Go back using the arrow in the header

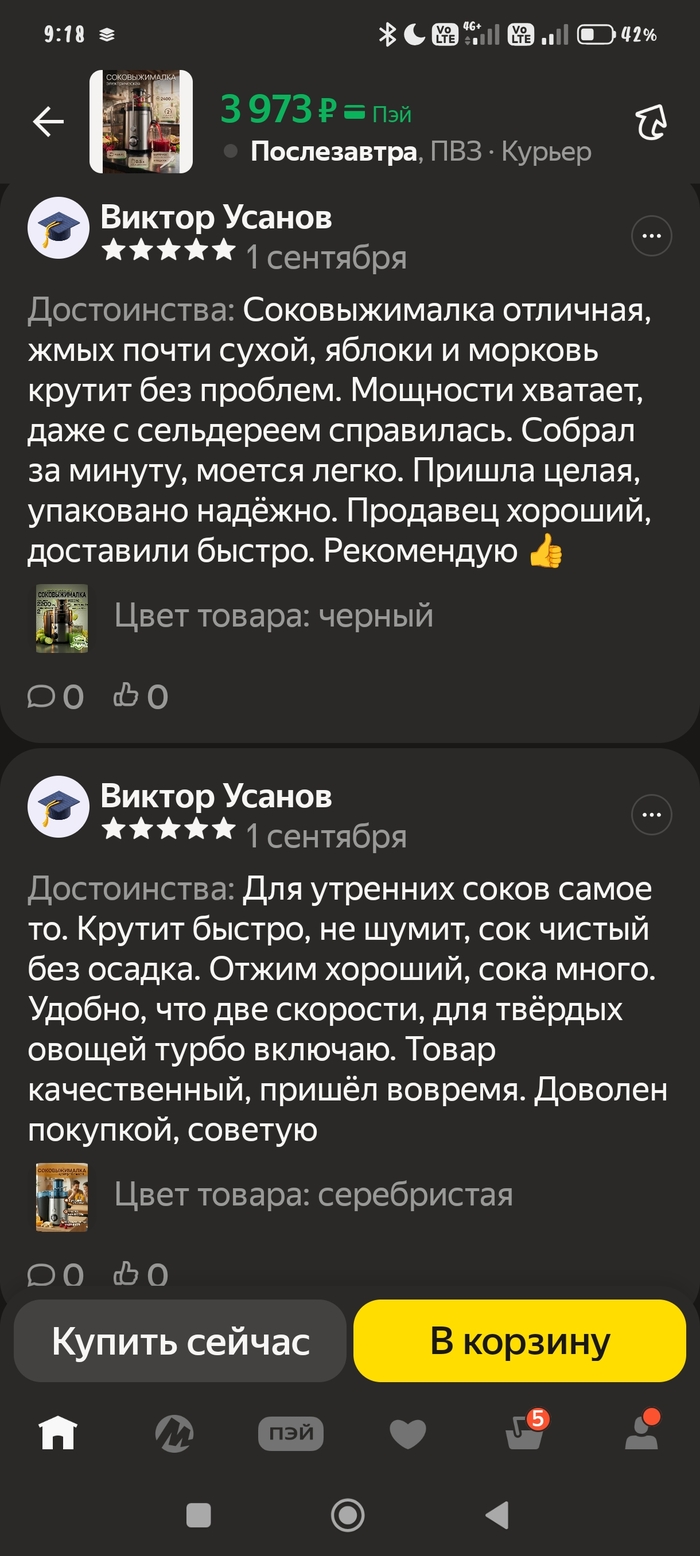click(48, 123)
